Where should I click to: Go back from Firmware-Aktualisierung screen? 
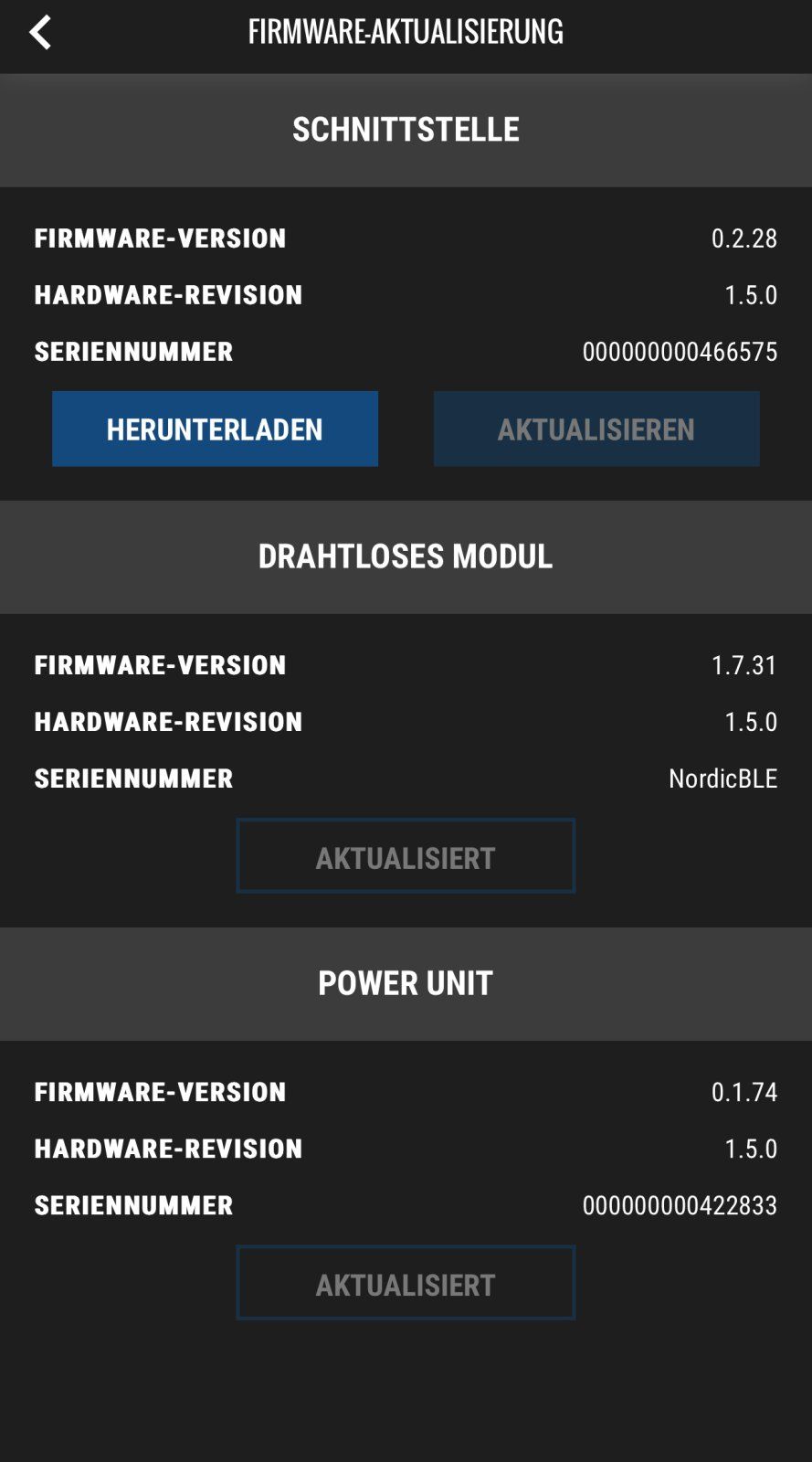tap(40, 33)
